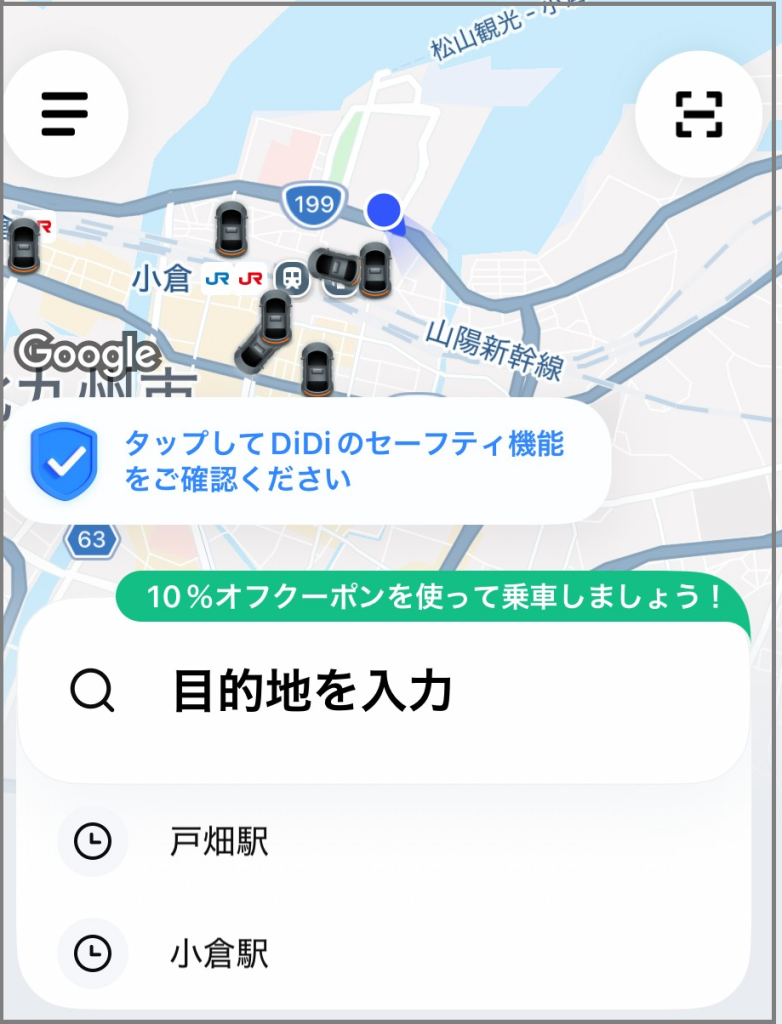This screenshot has width=782, height=1024.
Task: Open the QR code scanner
Action: tap(698, 114)
